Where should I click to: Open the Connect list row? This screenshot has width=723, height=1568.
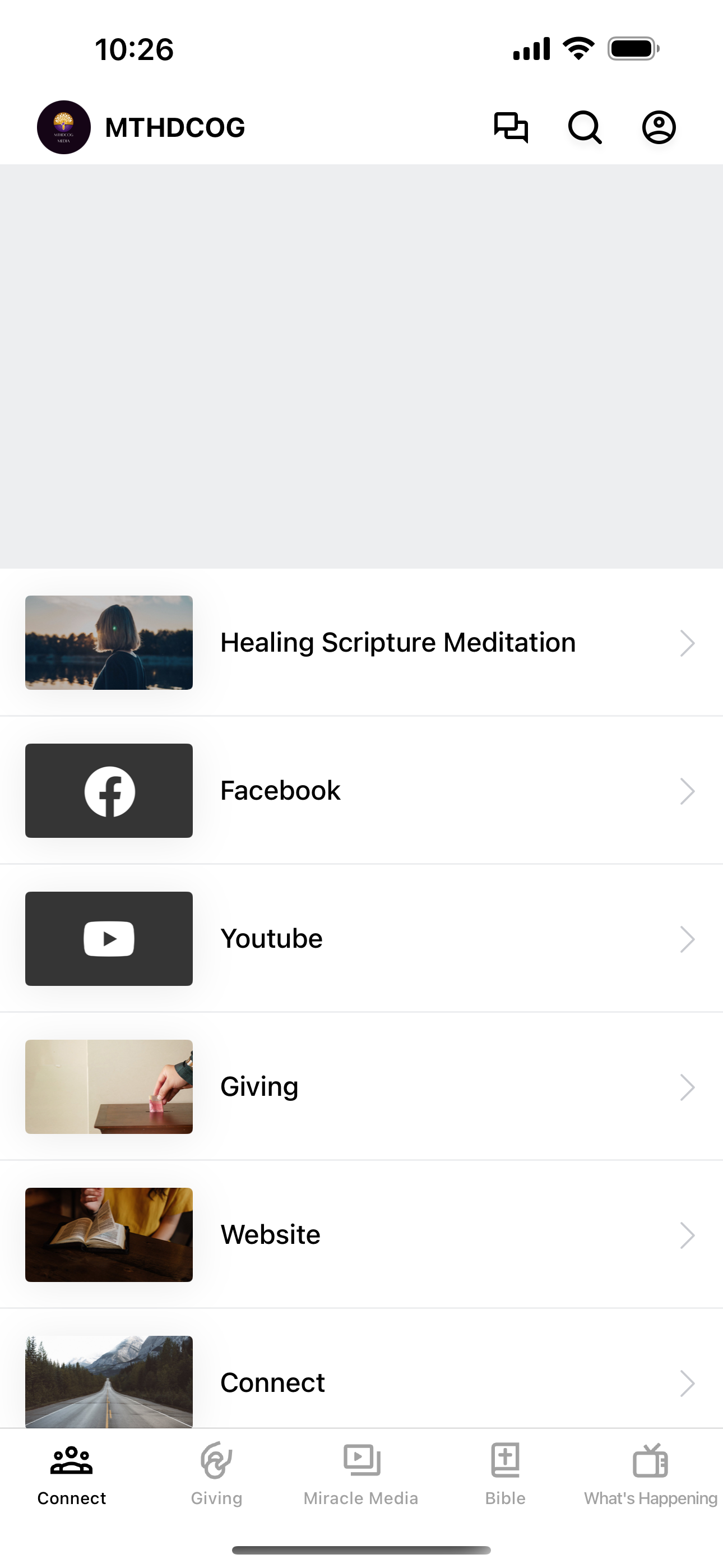361,1369
